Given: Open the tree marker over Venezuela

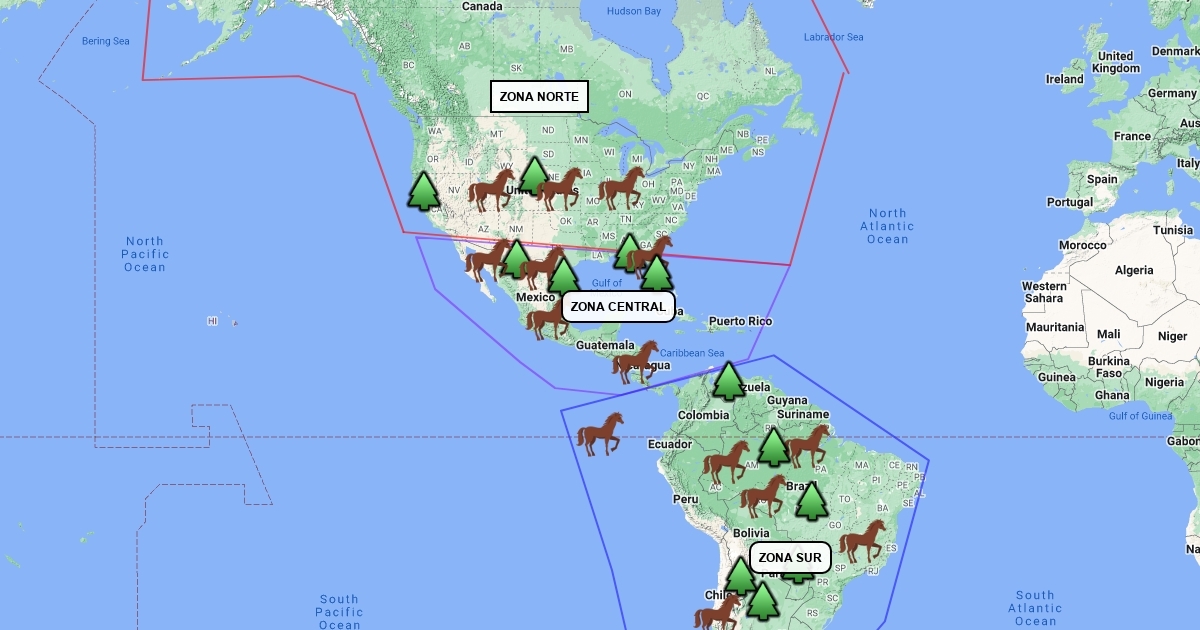Looking at the screenshot, I should coord(729,381).
